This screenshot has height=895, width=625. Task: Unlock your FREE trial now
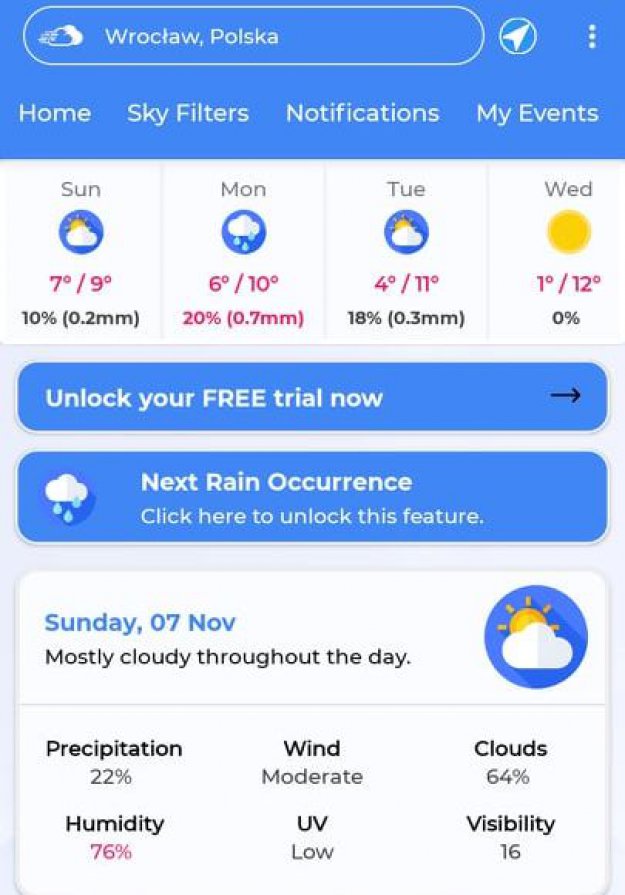click(x=312, y=397)
